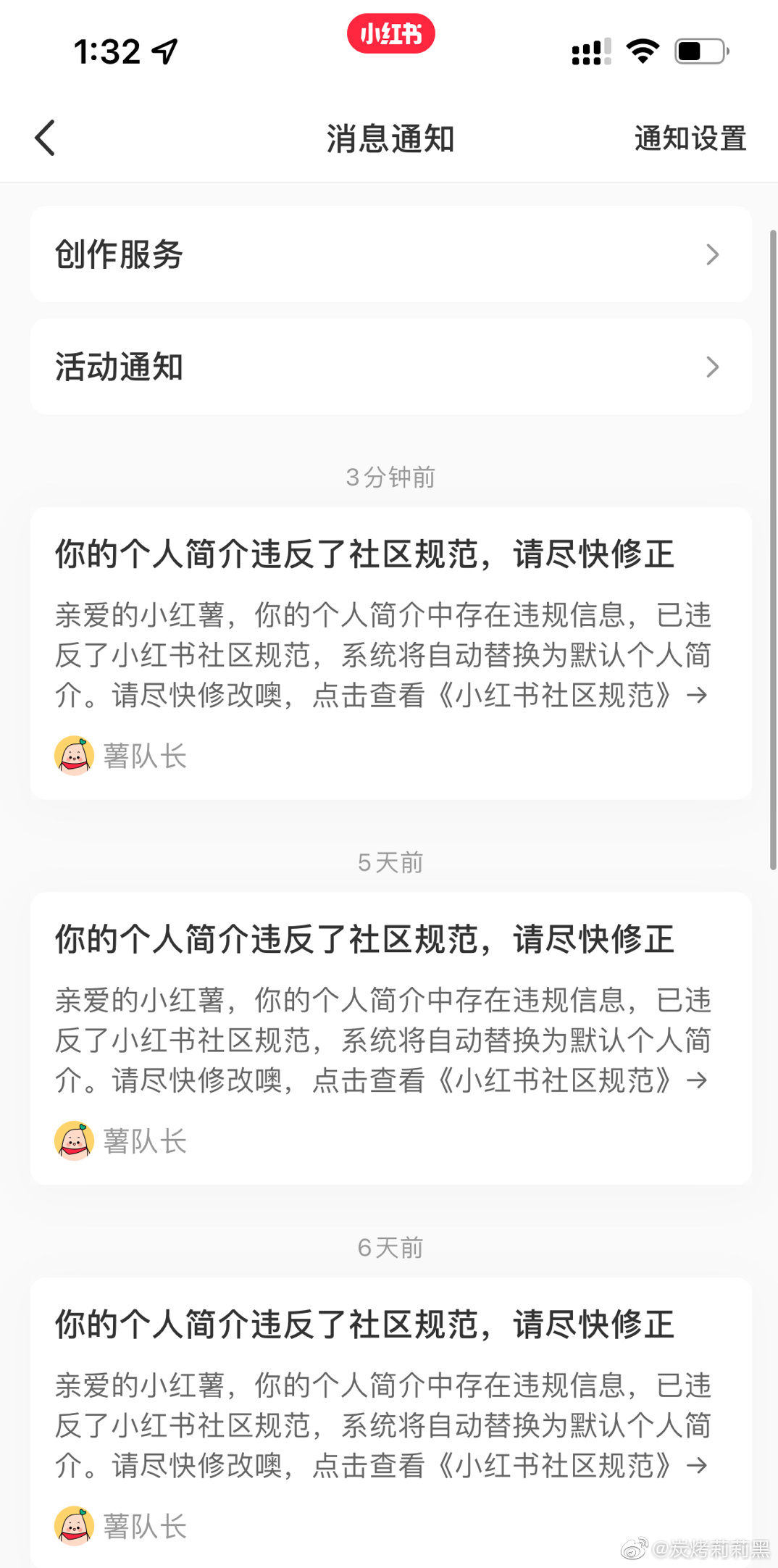778x1568 pixels.
Task: Open 通知设置 notification settings
Action: (x=690, y=138)
